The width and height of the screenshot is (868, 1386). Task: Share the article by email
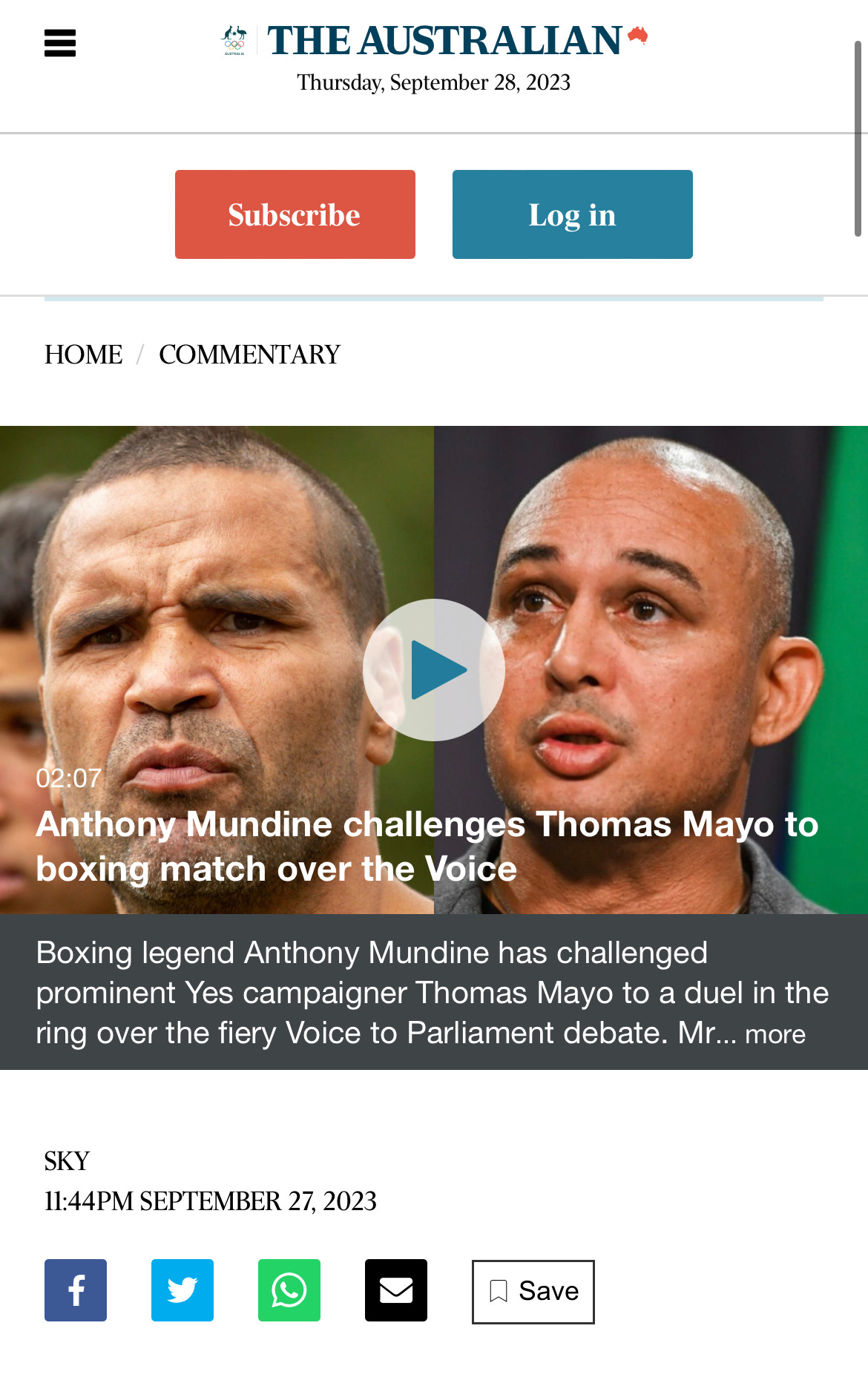pyautogui.click(x=396, y=1290)
